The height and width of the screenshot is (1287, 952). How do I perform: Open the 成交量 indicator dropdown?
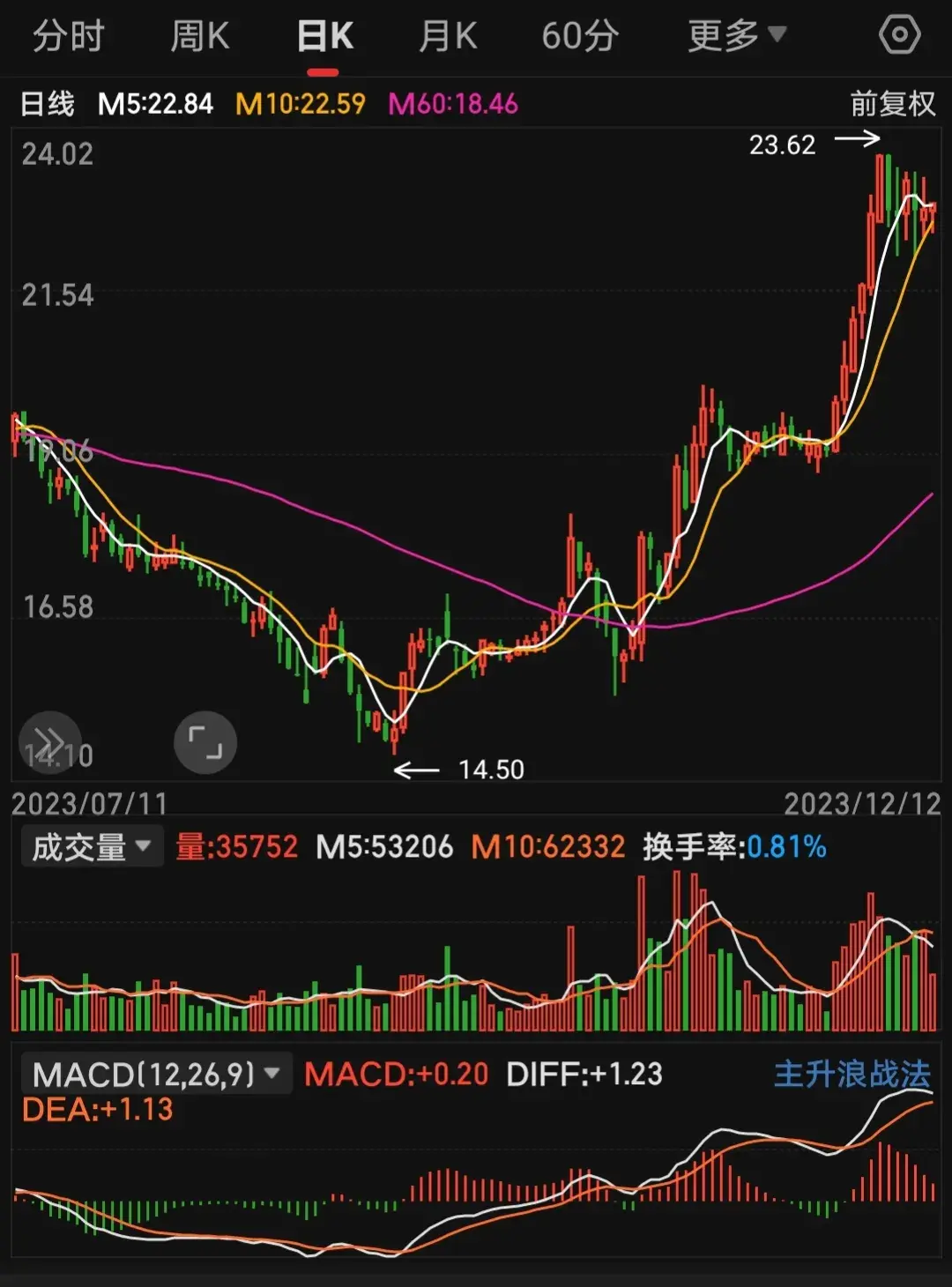(x=92, y=848)
